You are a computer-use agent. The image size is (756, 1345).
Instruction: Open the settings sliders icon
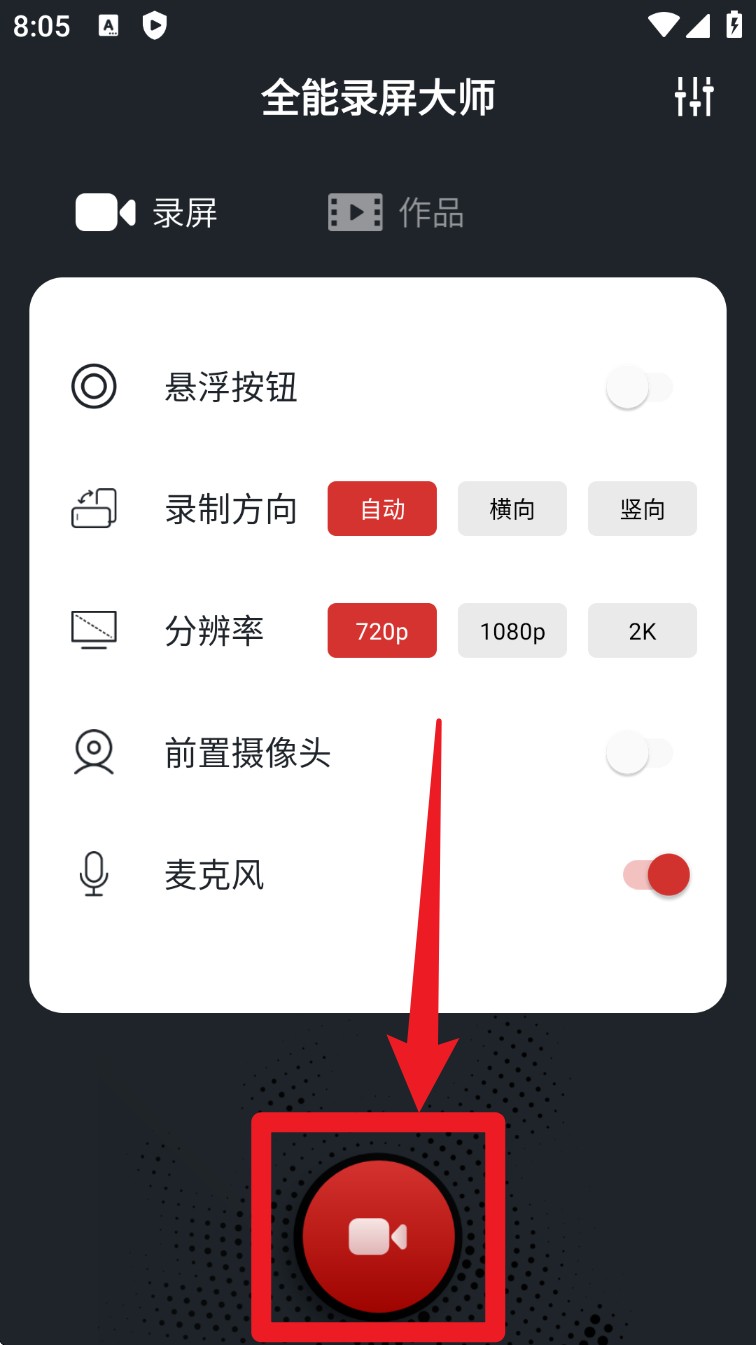pos(694,96)
